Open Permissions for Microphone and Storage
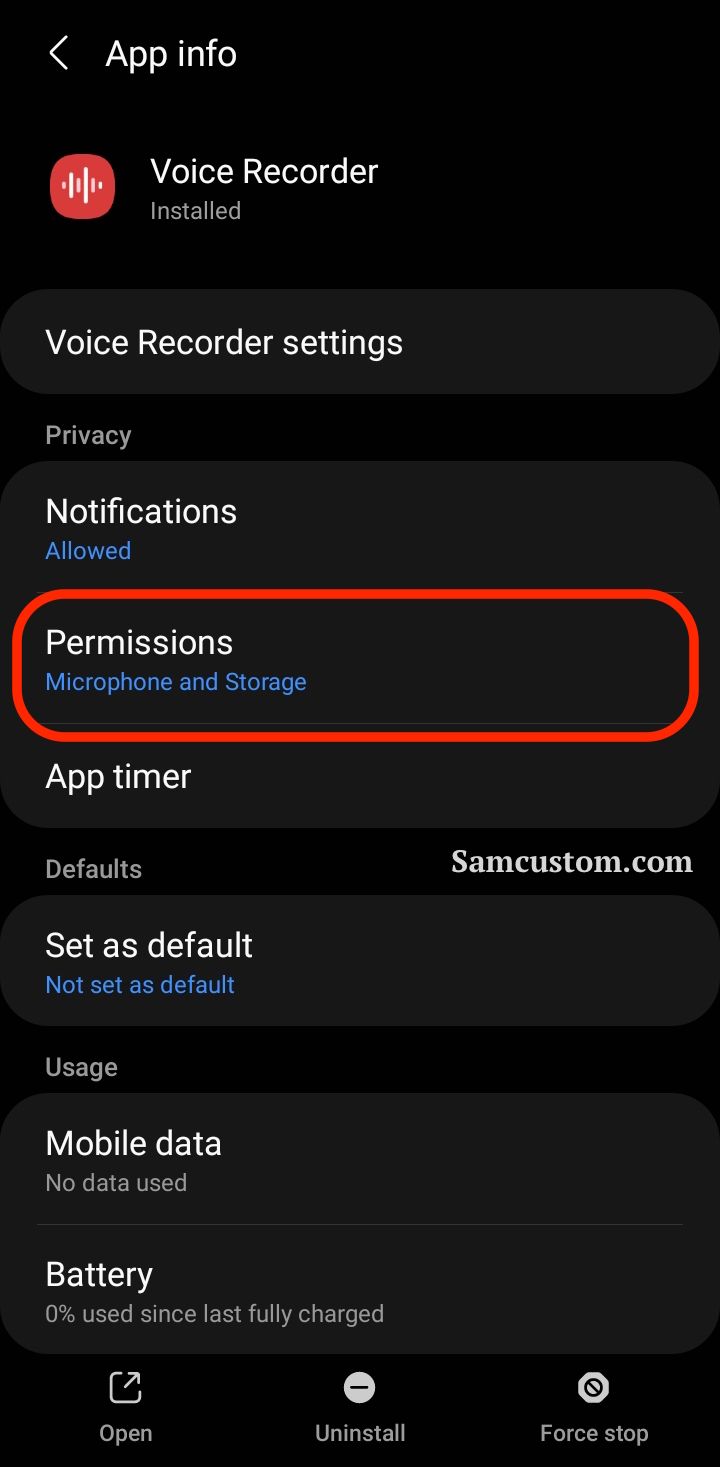 [x=360, y=660]
